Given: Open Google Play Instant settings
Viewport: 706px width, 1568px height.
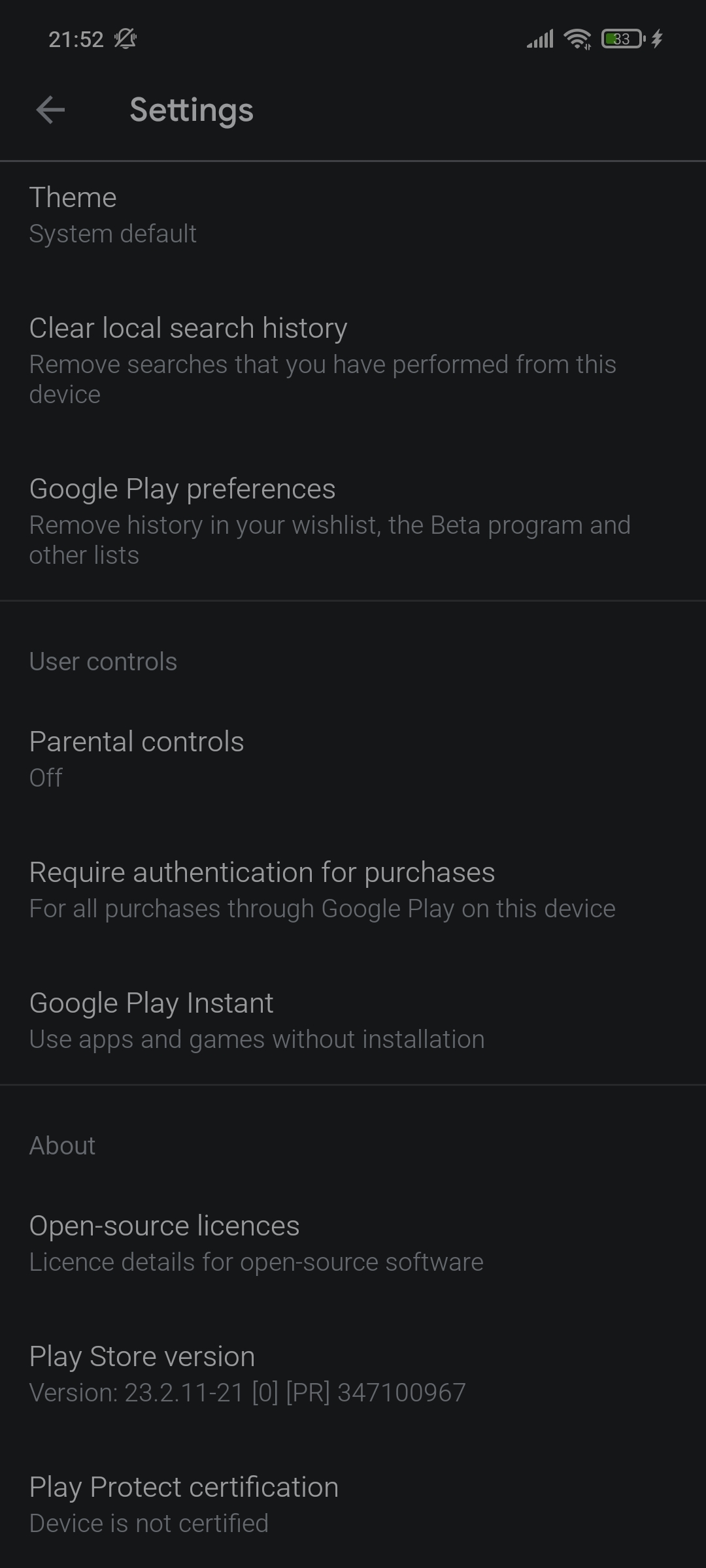Looking at the screenshot, I should point(353,1021).
